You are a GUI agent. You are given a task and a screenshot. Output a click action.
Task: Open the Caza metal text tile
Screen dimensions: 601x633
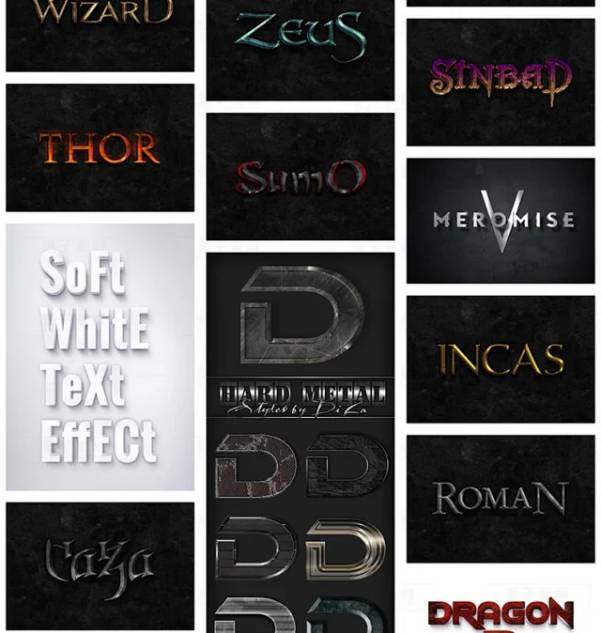pyautogui.click(x=100, y=565)
